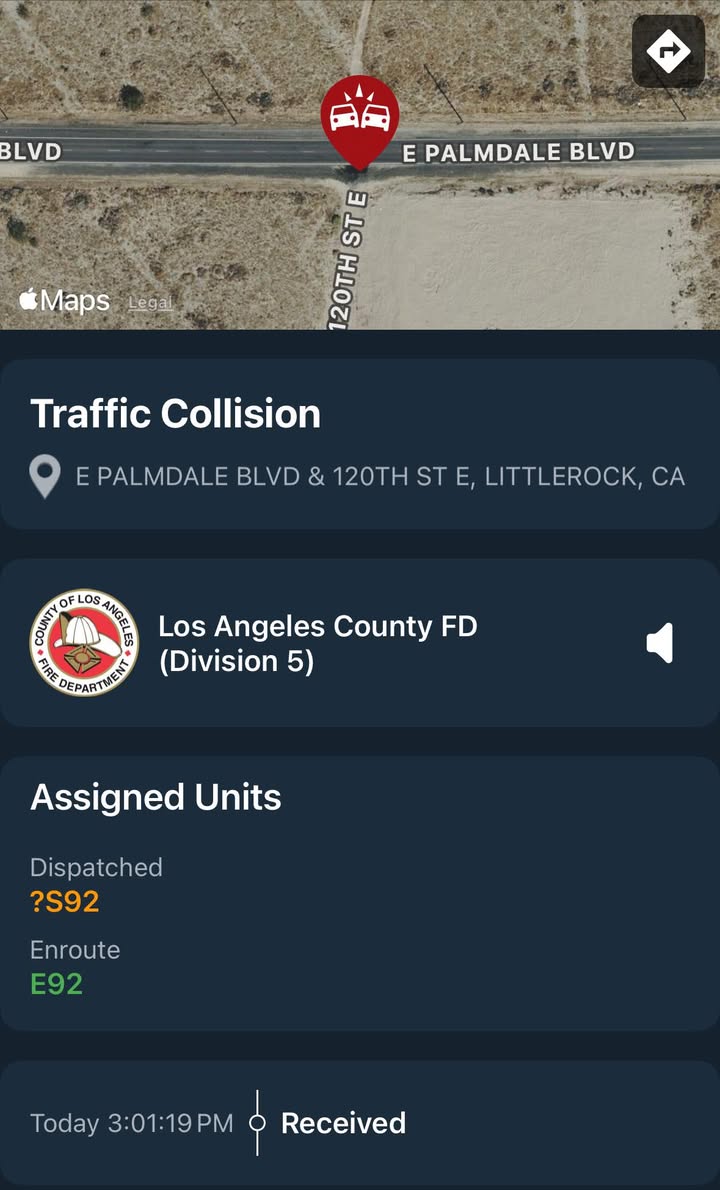Open the incident address location card
The height and width of the screenshot is (1190, 720).
[x=360, y=444]
